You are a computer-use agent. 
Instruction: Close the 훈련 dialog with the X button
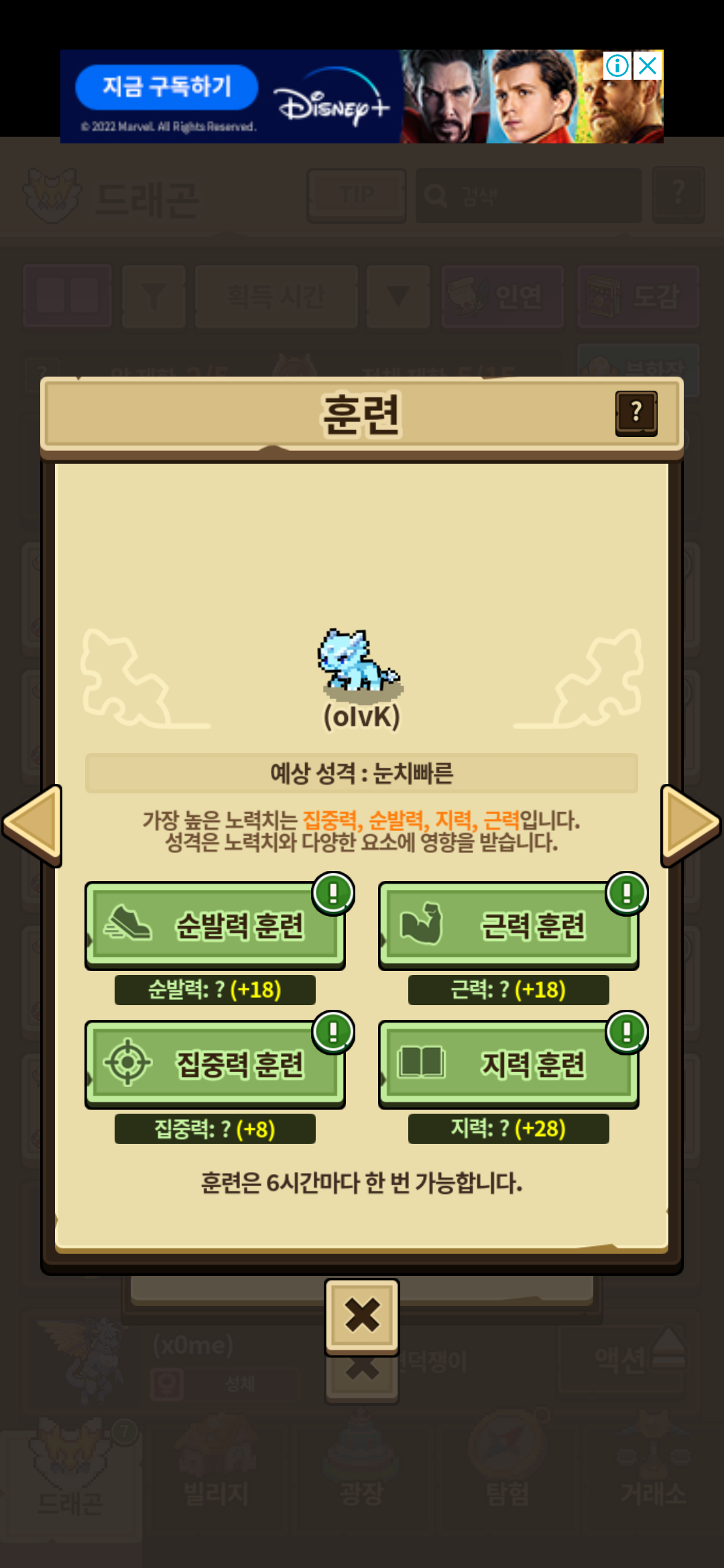point(362,1316)
